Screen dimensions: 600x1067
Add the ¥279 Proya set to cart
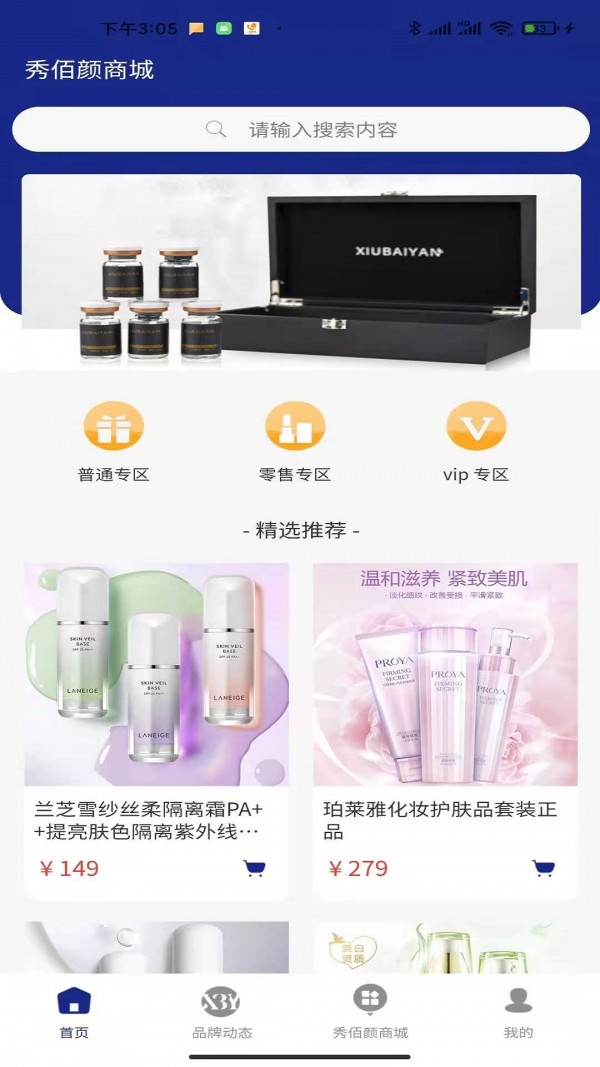pyautogui.click(x=544, y=868)
